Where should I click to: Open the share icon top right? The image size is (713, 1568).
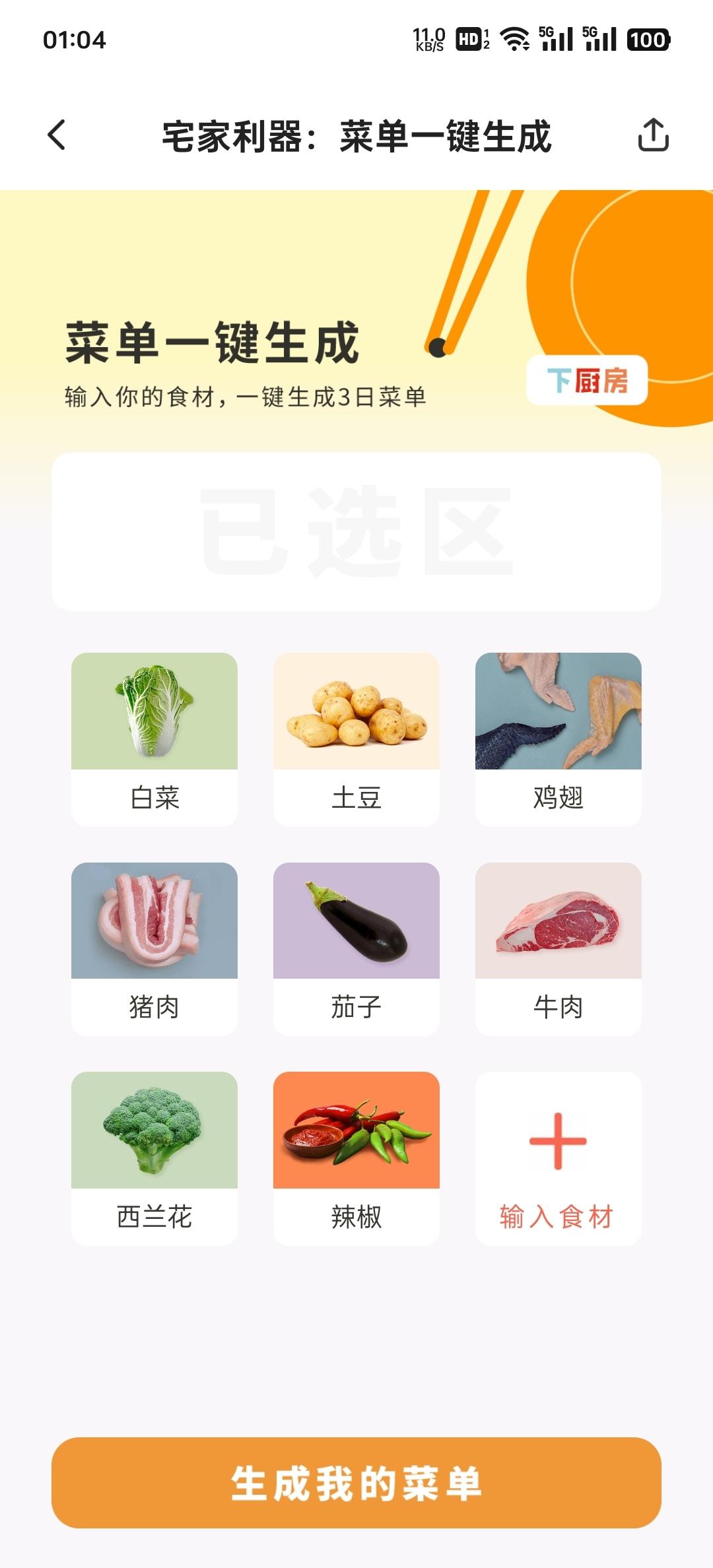(x=652, y=135)
